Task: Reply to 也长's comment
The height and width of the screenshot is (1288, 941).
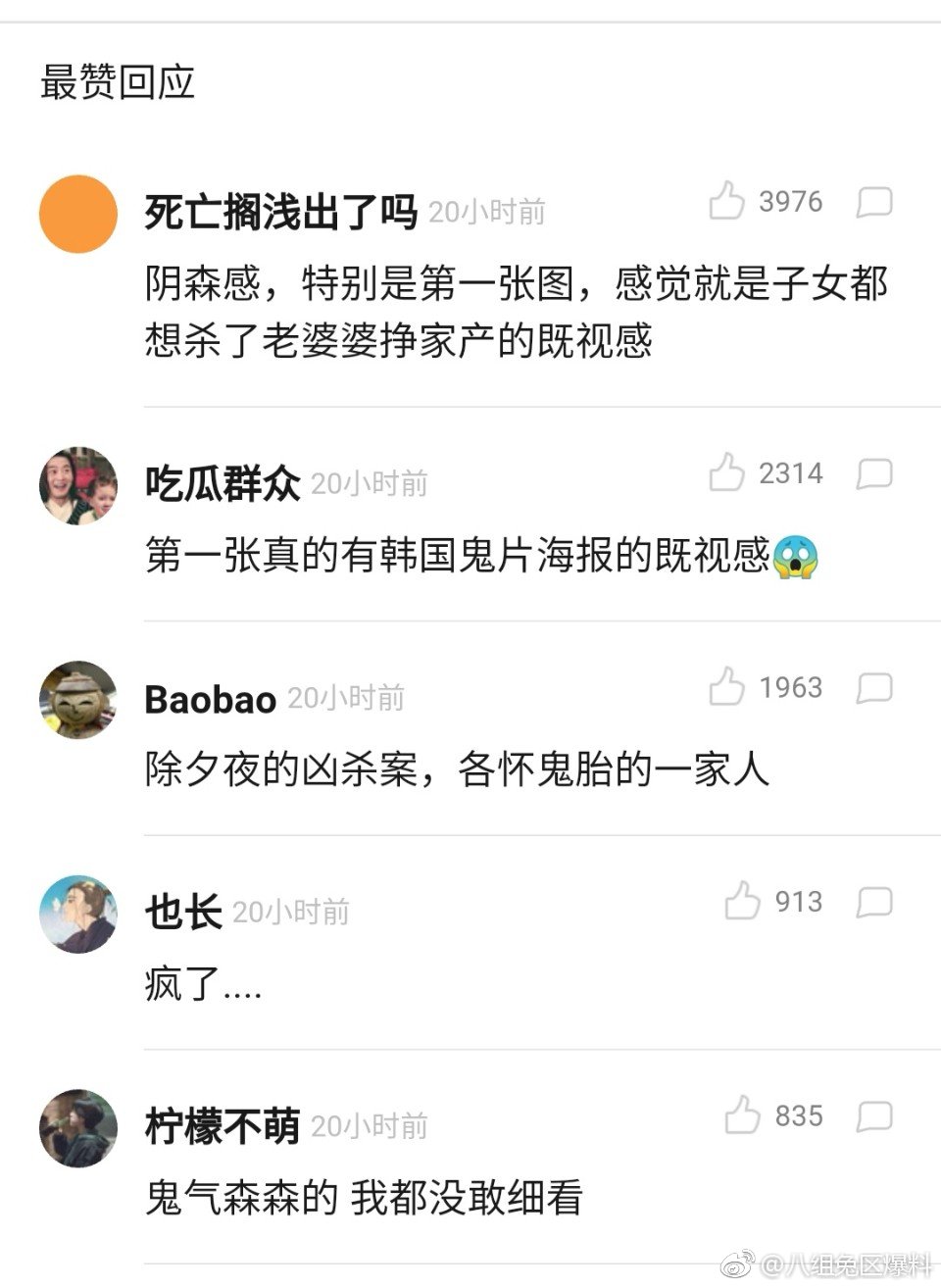Action: click(x=873, y=901)
